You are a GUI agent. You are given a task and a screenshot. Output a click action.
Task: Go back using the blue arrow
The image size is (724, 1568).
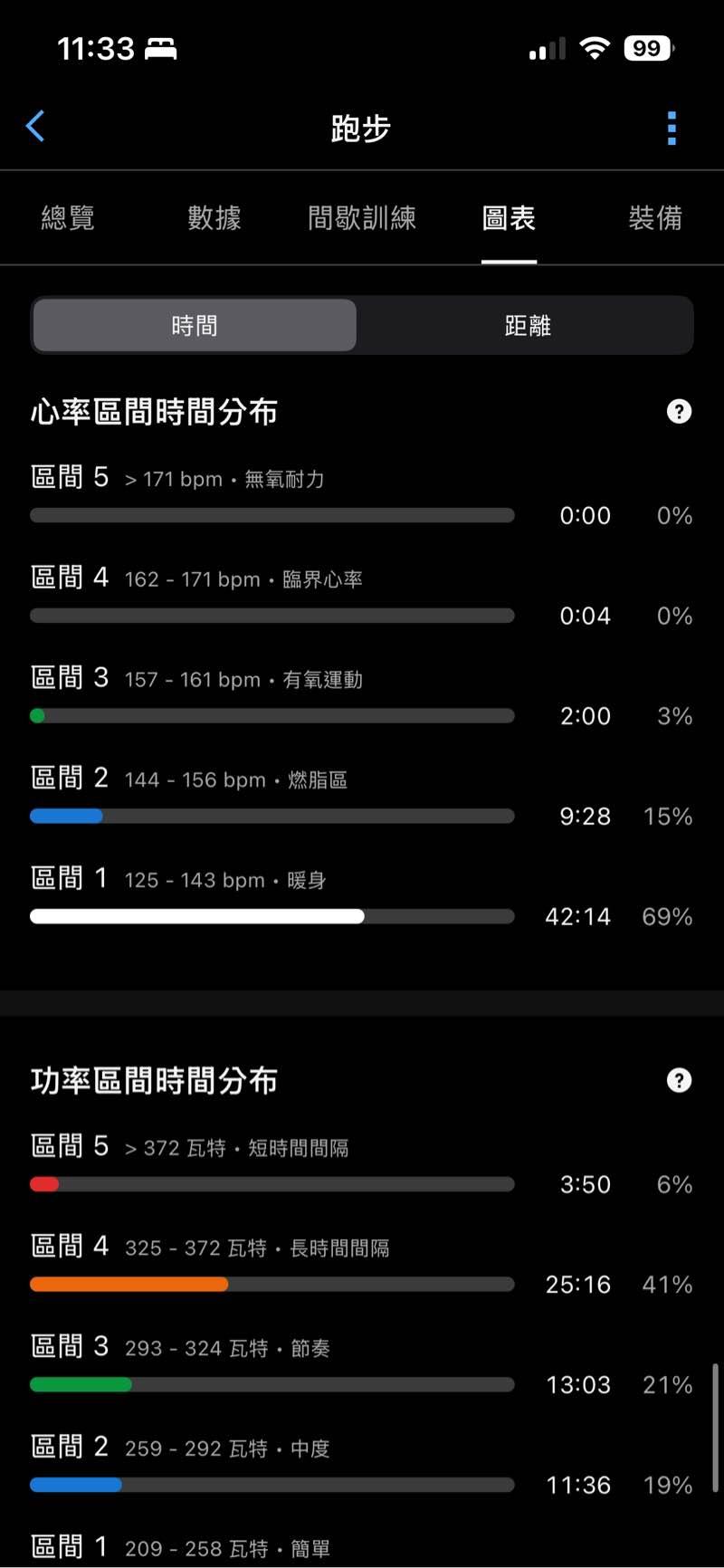tap(36, 127)
